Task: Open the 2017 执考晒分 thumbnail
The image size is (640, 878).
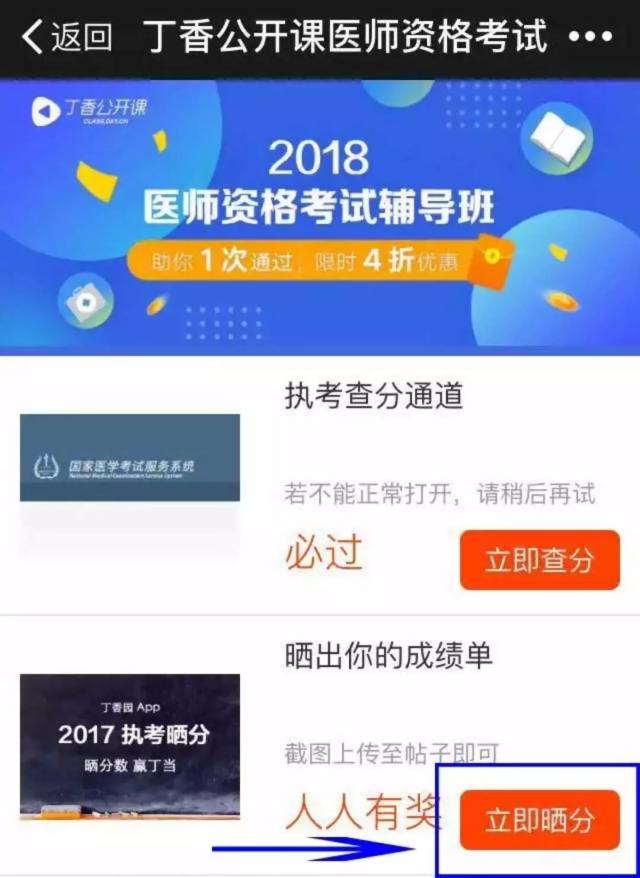Action: 130,746
